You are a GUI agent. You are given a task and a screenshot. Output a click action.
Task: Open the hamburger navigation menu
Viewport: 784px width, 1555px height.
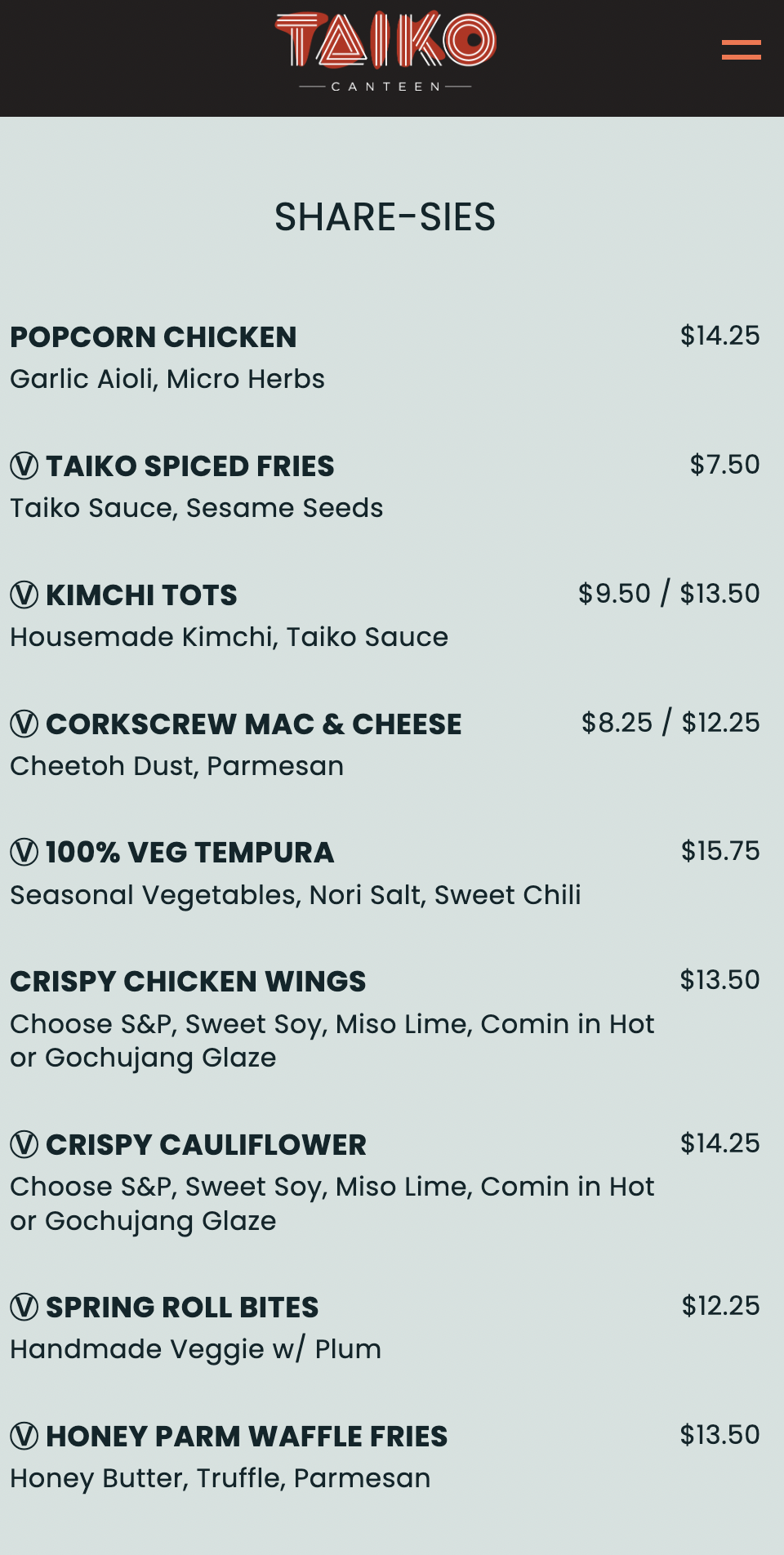click(x=741, y=50)
